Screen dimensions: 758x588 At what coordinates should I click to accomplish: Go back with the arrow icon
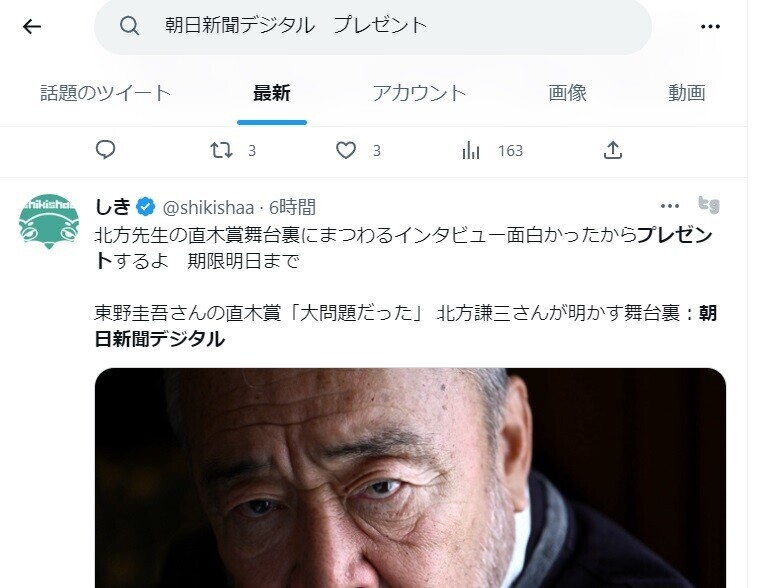coord(32,26)
